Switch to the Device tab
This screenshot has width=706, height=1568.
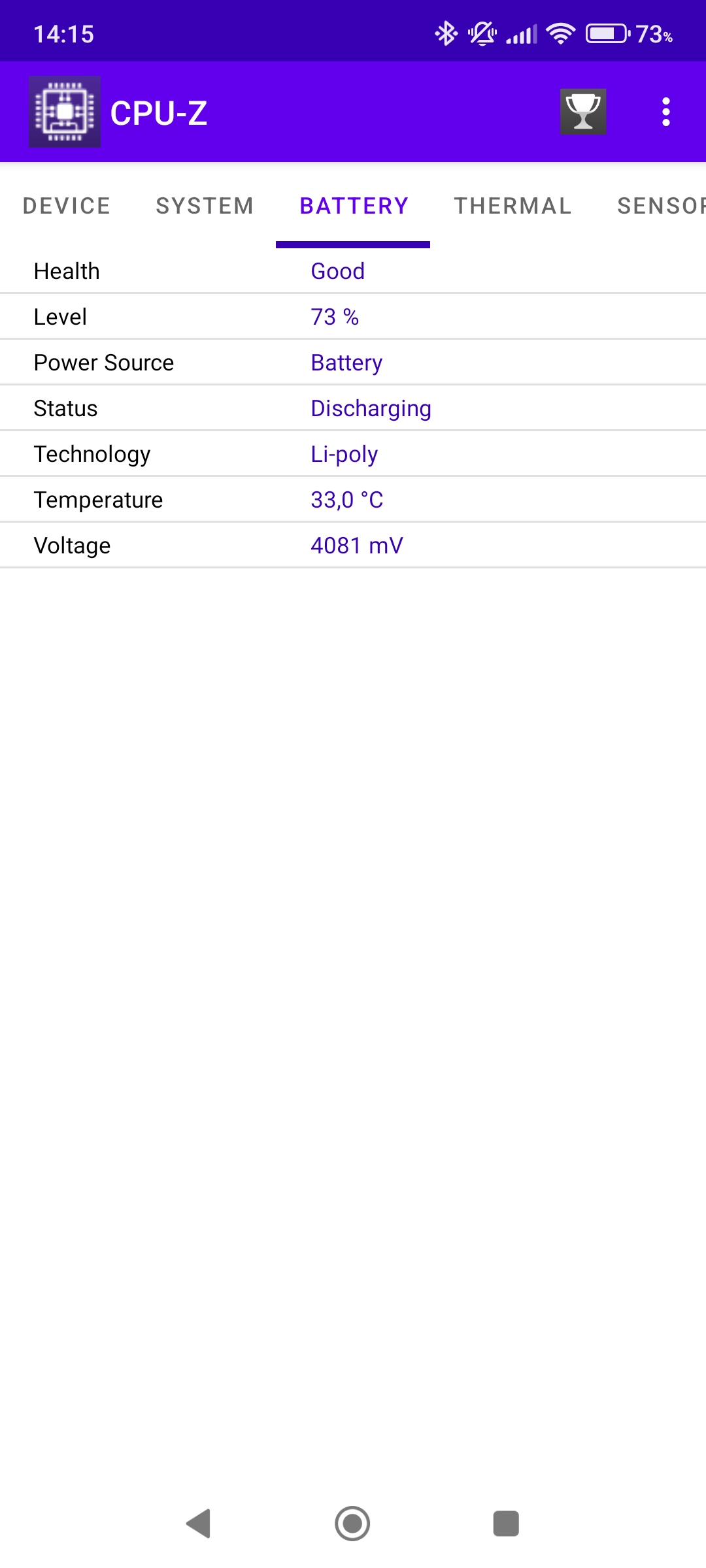click(x=67, y=206)
